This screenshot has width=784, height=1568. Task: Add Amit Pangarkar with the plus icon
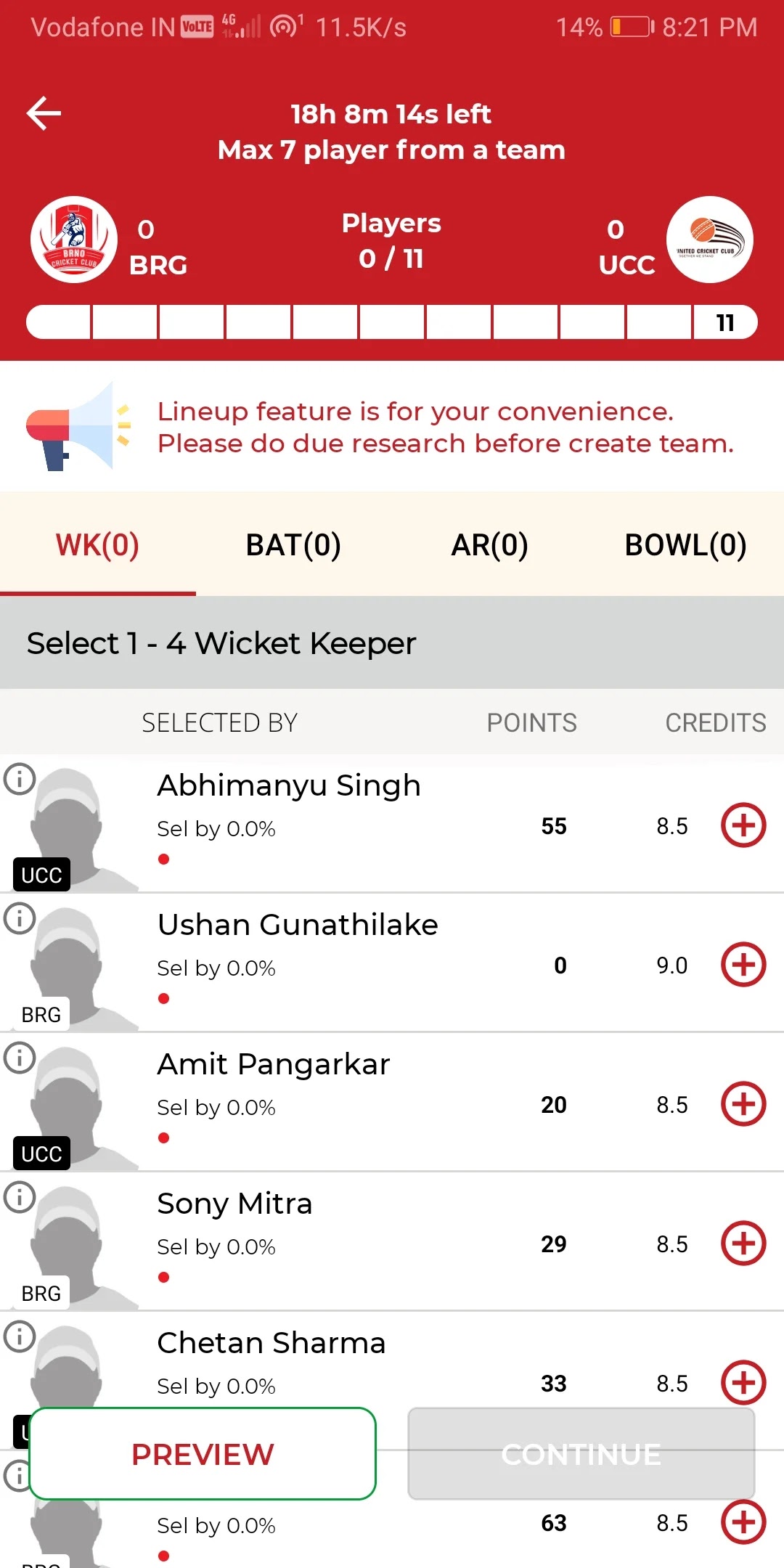click(743, 1104)
